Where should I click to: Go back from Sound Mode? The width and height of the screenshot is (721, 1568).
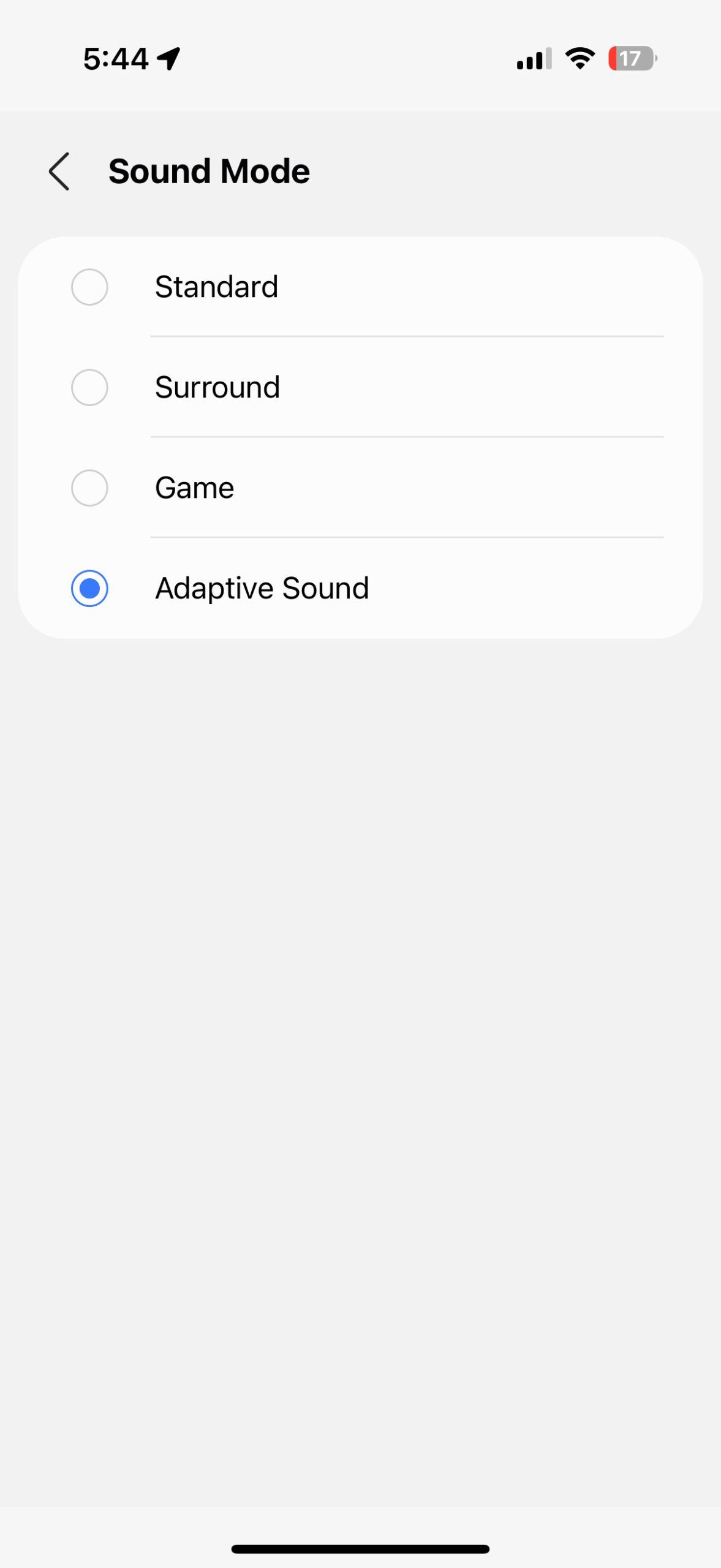click(x=59, y=171)
